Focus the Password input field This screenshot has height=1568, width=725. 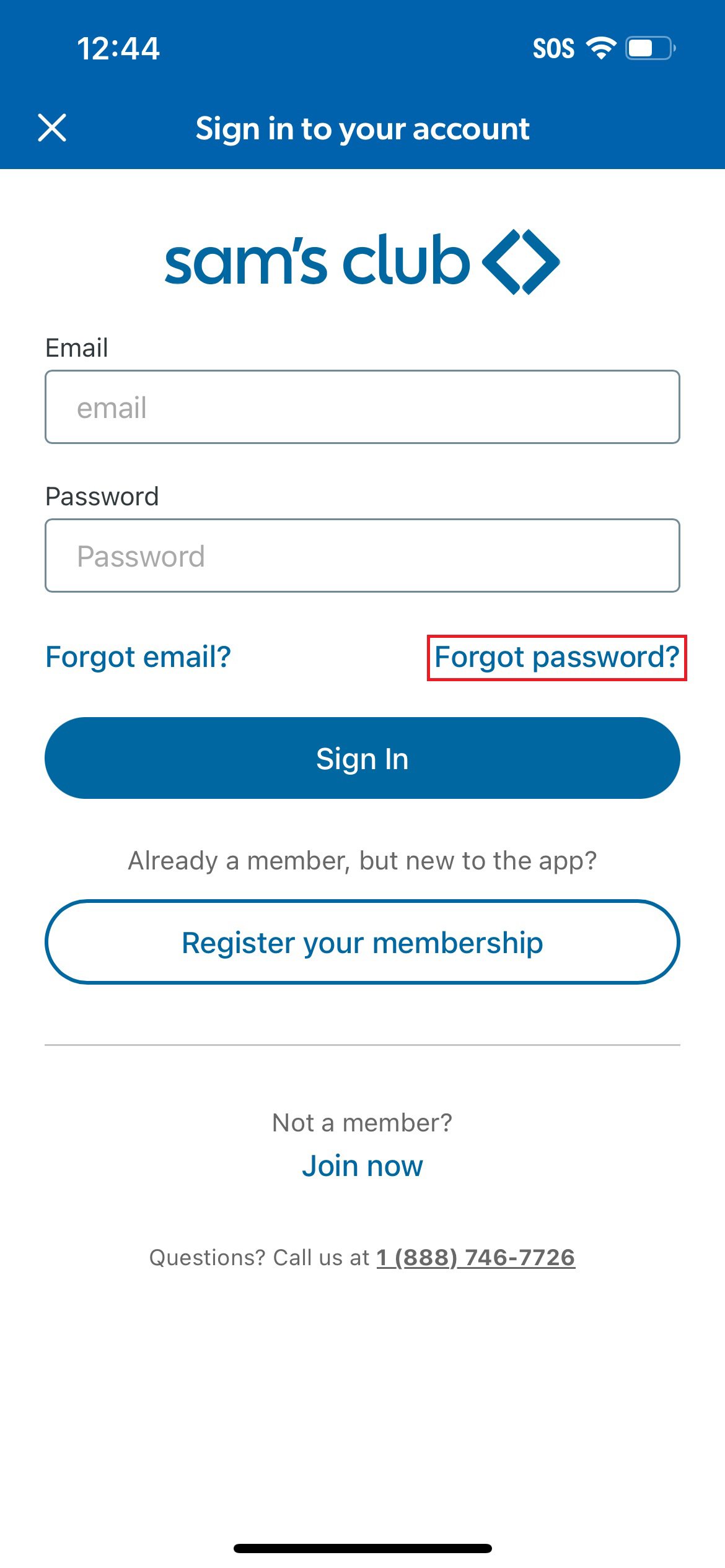click(x=362, y=555)
